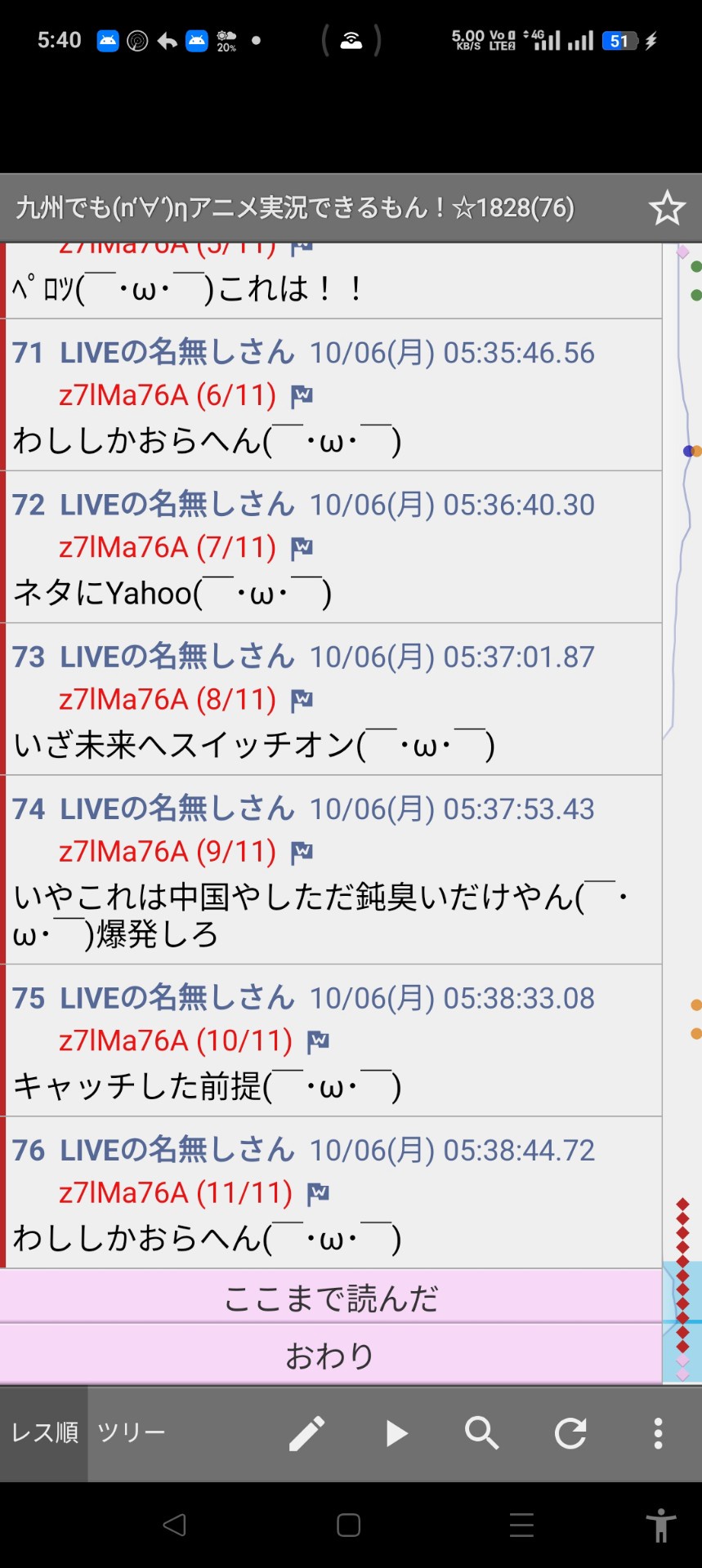Go back with system back button

tap(175, 1525)
